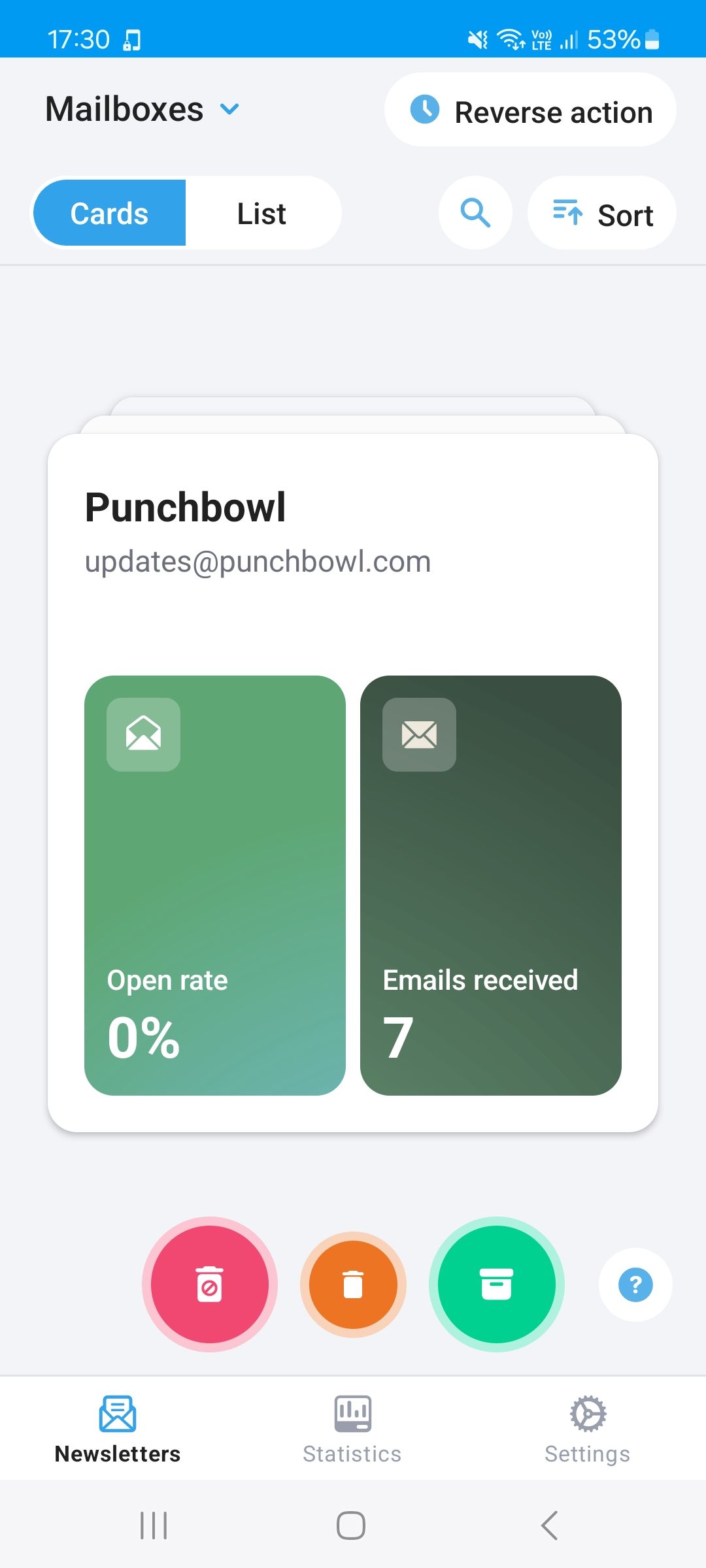Screen dimensions: 706x1568
Task: Select the Cards view
Action: [x=110, y=214]
